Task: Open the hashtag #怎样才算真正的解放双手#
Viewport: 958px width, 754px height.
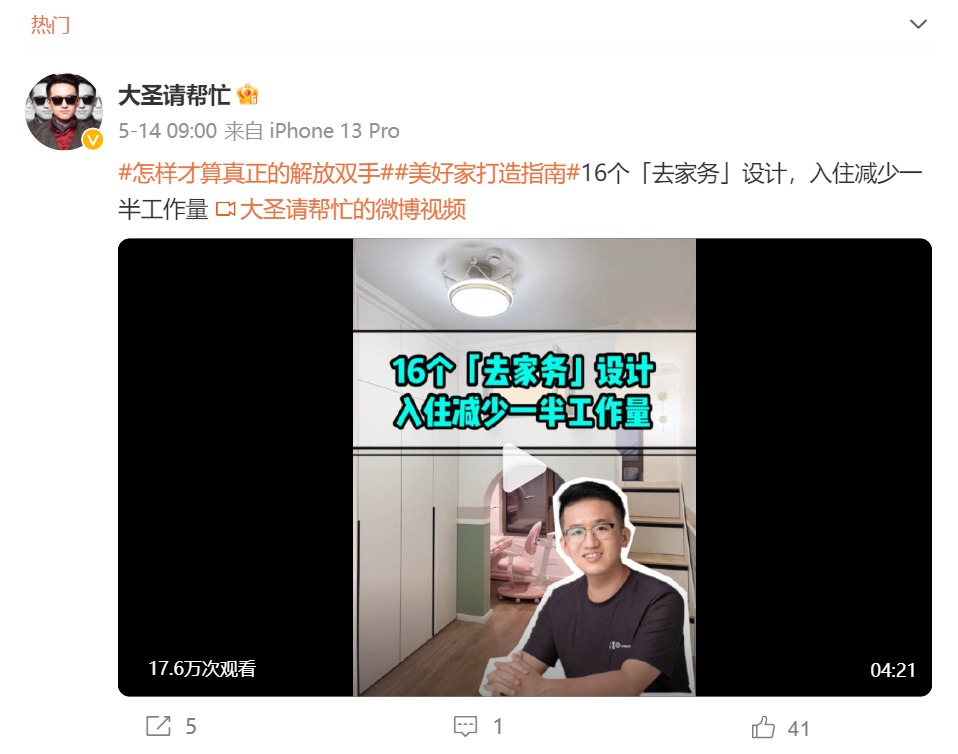Action: (x=250, y=172)
